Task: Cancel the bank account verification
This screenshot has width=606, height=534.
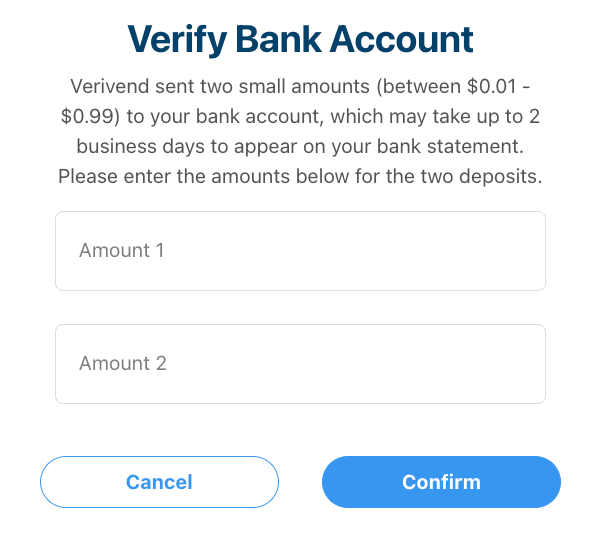Action: (x=159, y=482)
